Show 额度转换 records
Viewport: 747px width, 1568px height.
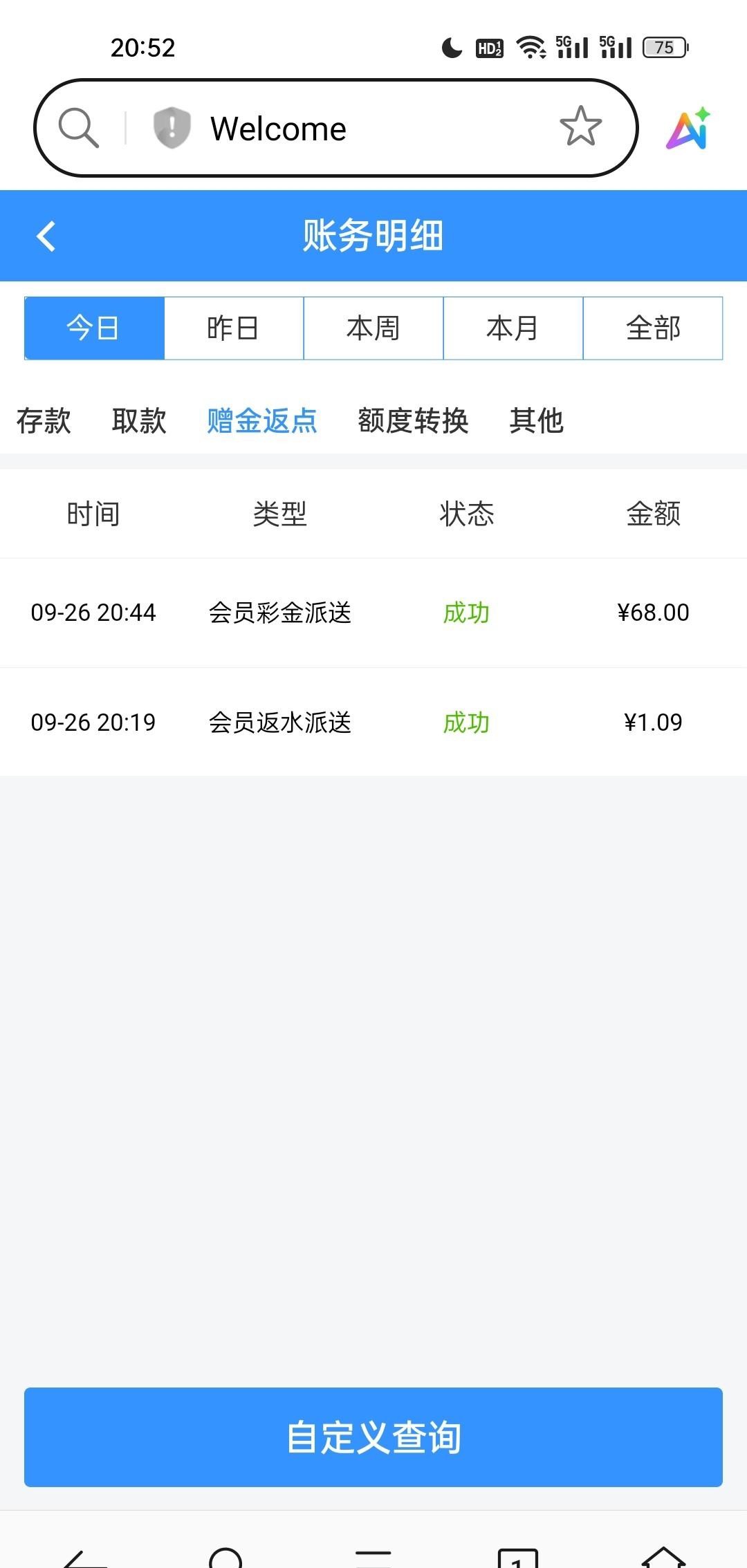coord(413,420)
